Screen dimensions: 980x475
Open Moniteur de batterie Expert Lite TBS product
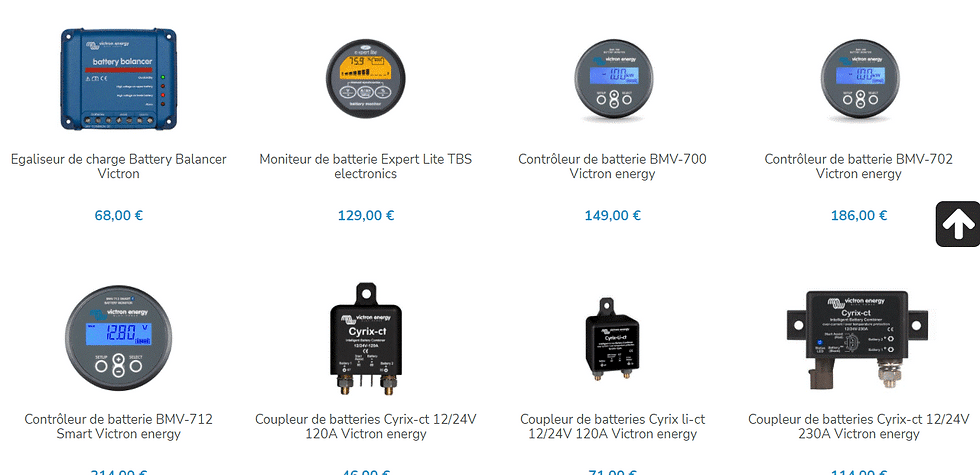coord(365,166)
